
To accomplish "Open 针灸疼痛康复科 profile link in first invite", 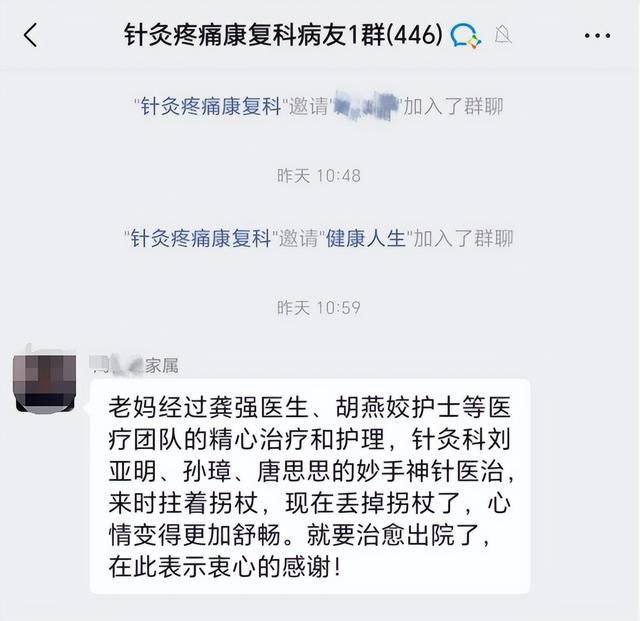I will coord(208,106).
